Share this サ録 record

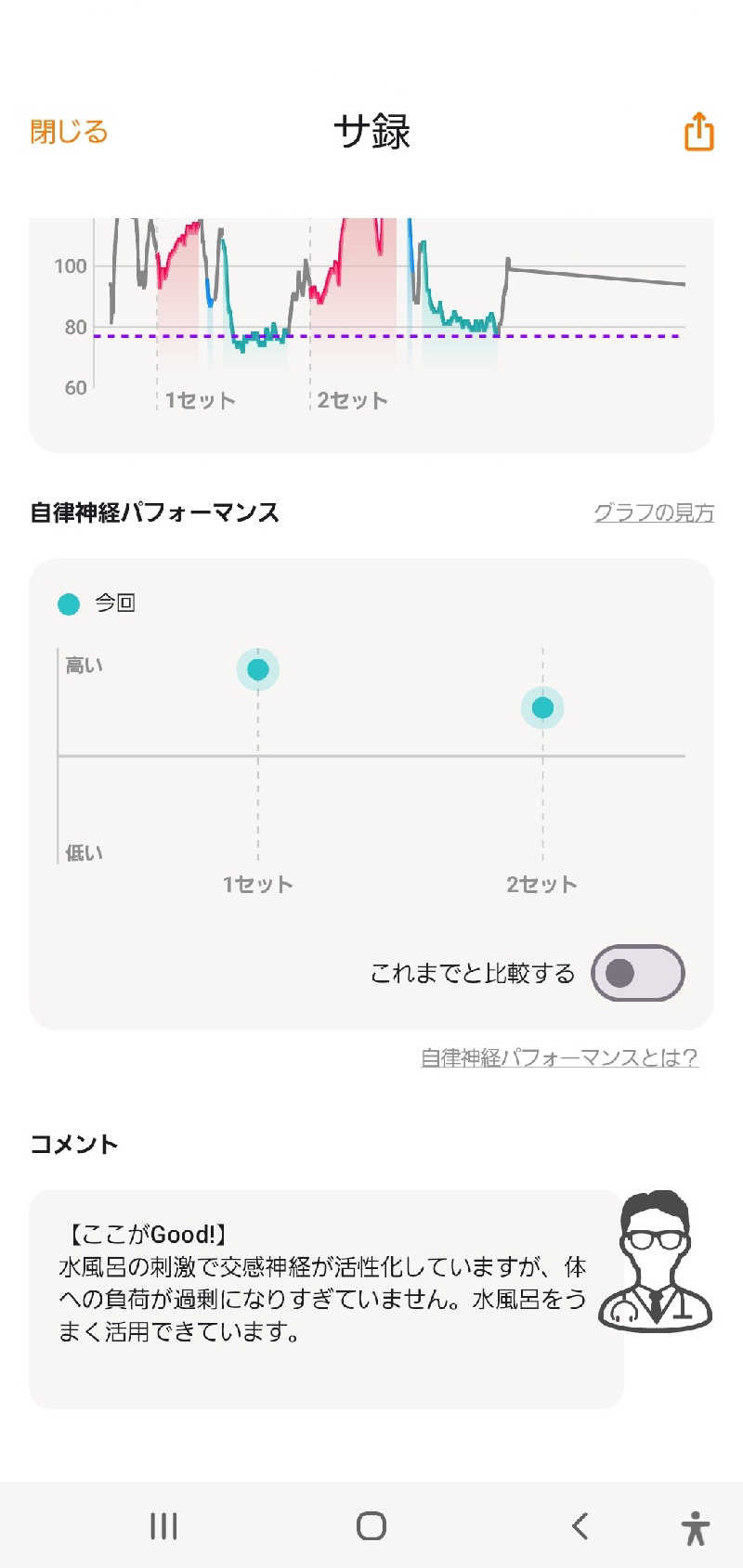coord(698,132)
